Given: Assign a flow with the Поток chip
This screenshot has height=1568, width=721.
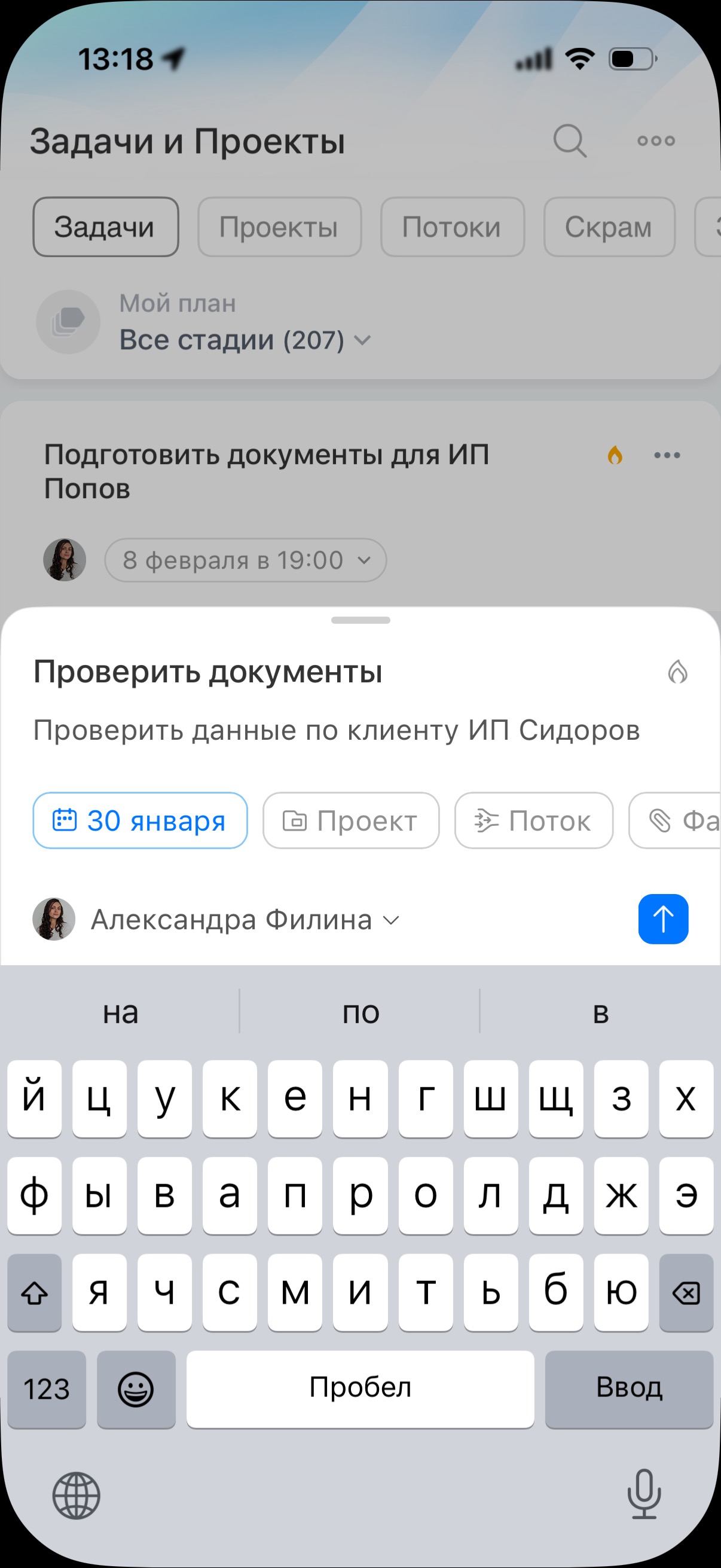Looking at the screenshot, I should pyautogui.click(x=533, y=820).
